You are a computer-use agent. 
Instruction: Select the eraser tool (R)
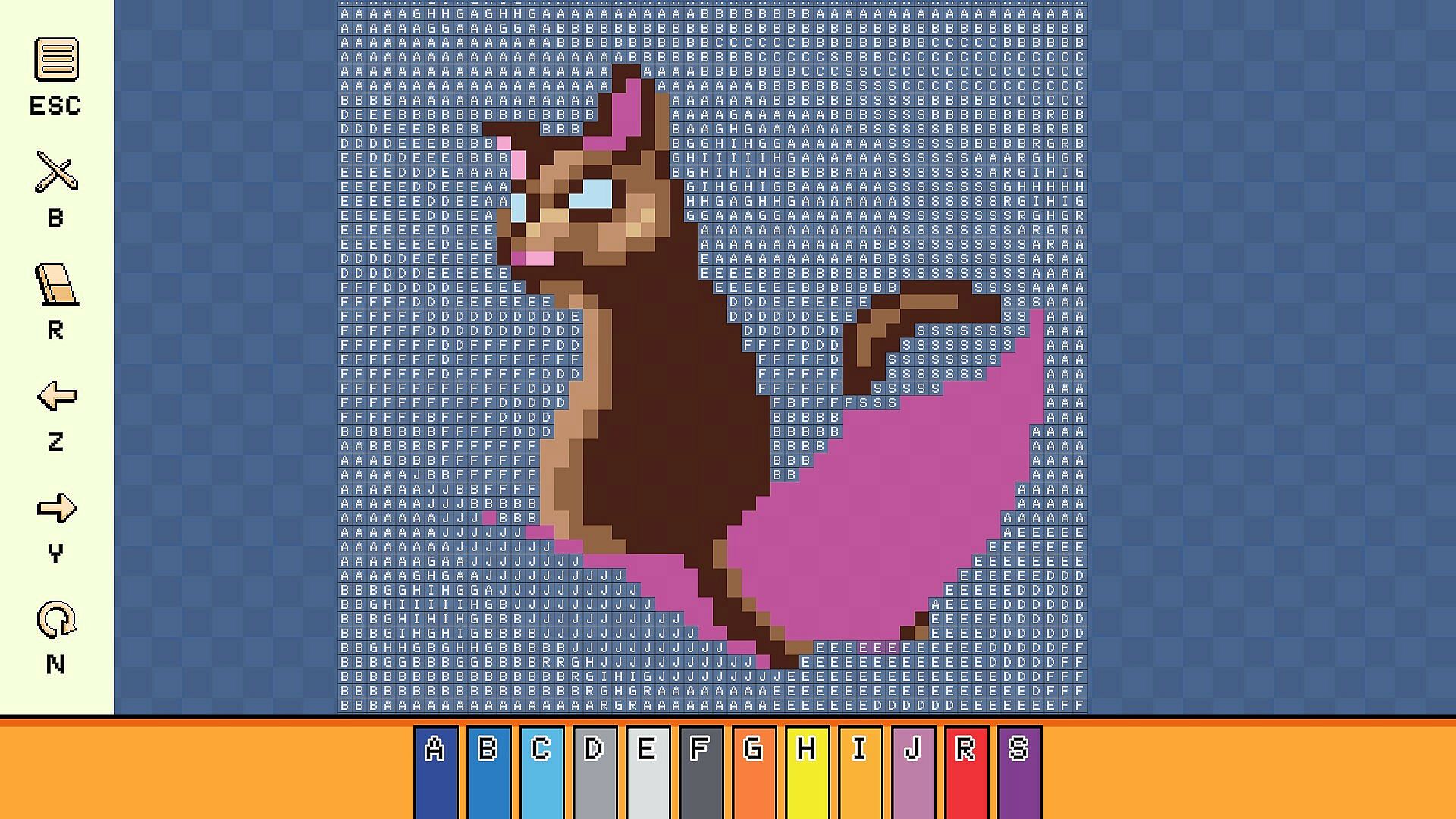tap(56, 284)
